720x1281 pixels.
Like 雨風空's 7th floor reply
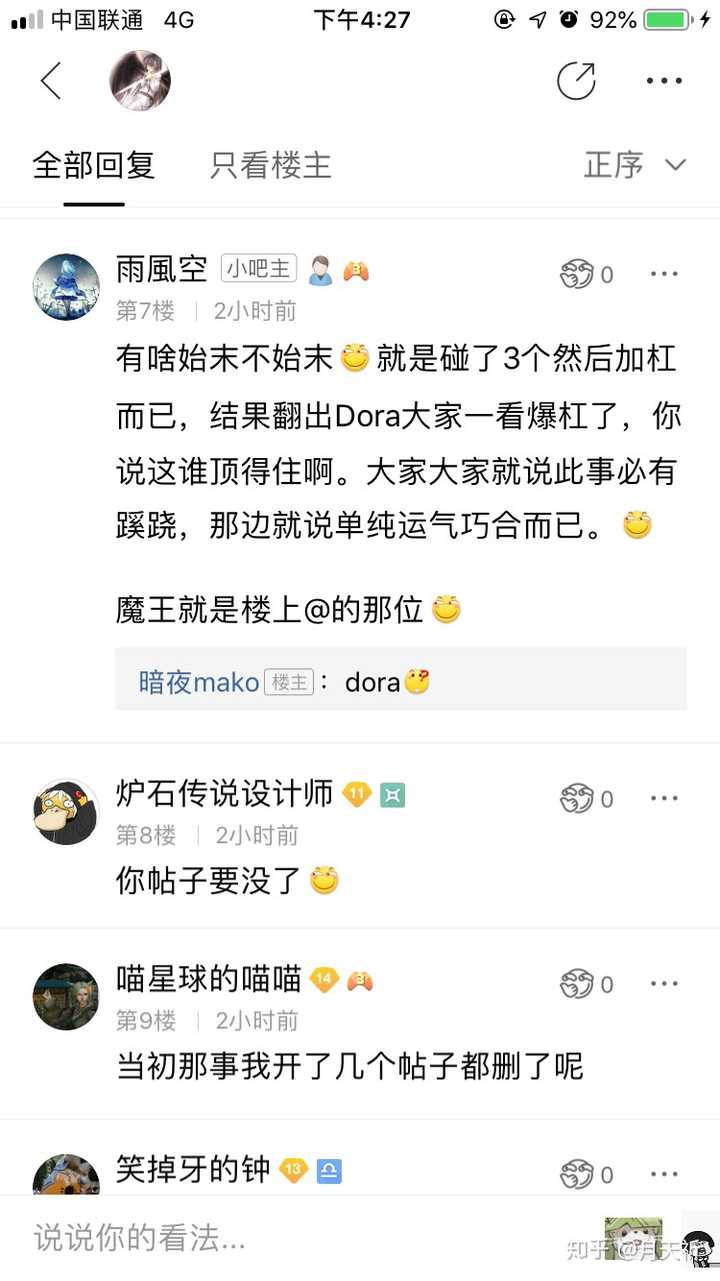point(587,274)
